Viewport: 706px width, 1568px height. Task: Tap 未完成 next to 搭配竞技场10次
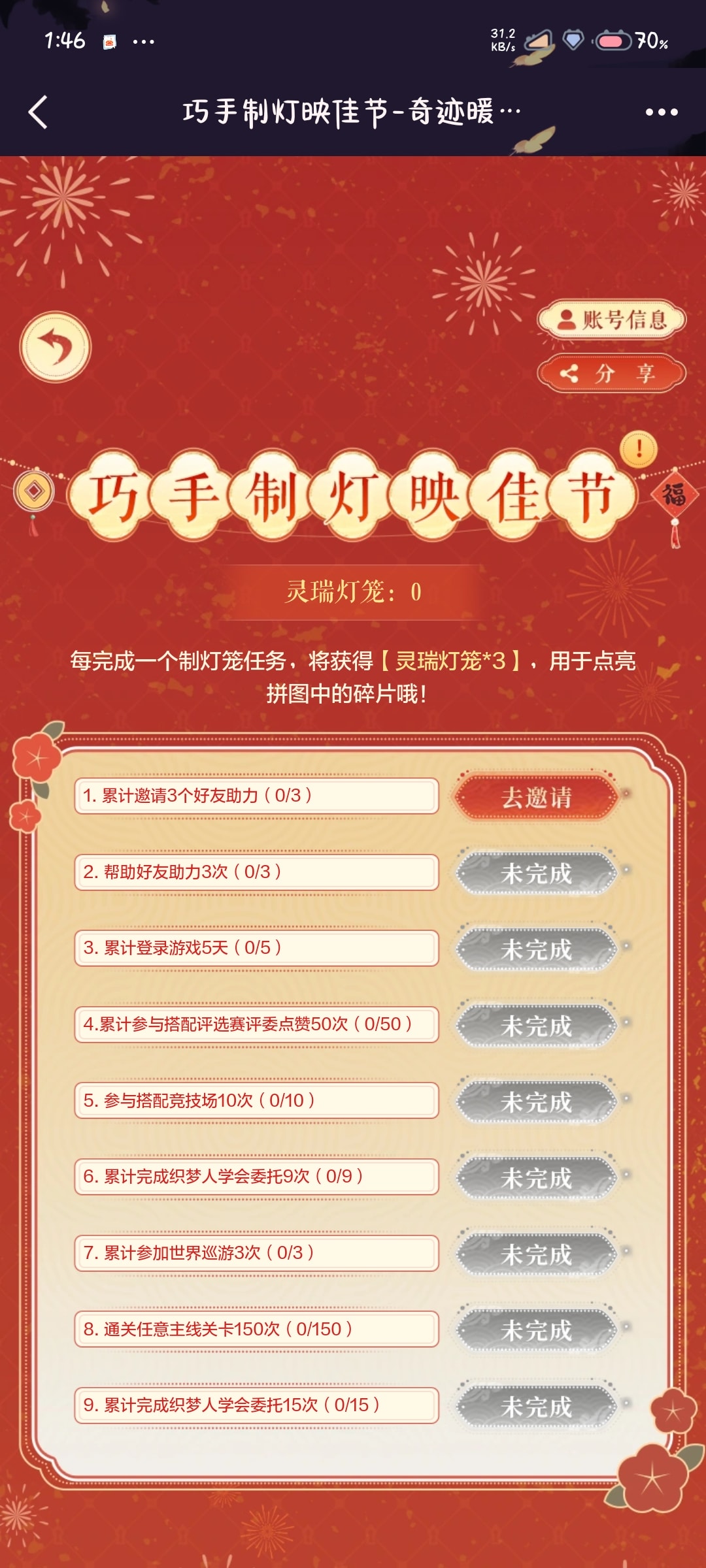pyautogui.click(x=536, y=1102)
